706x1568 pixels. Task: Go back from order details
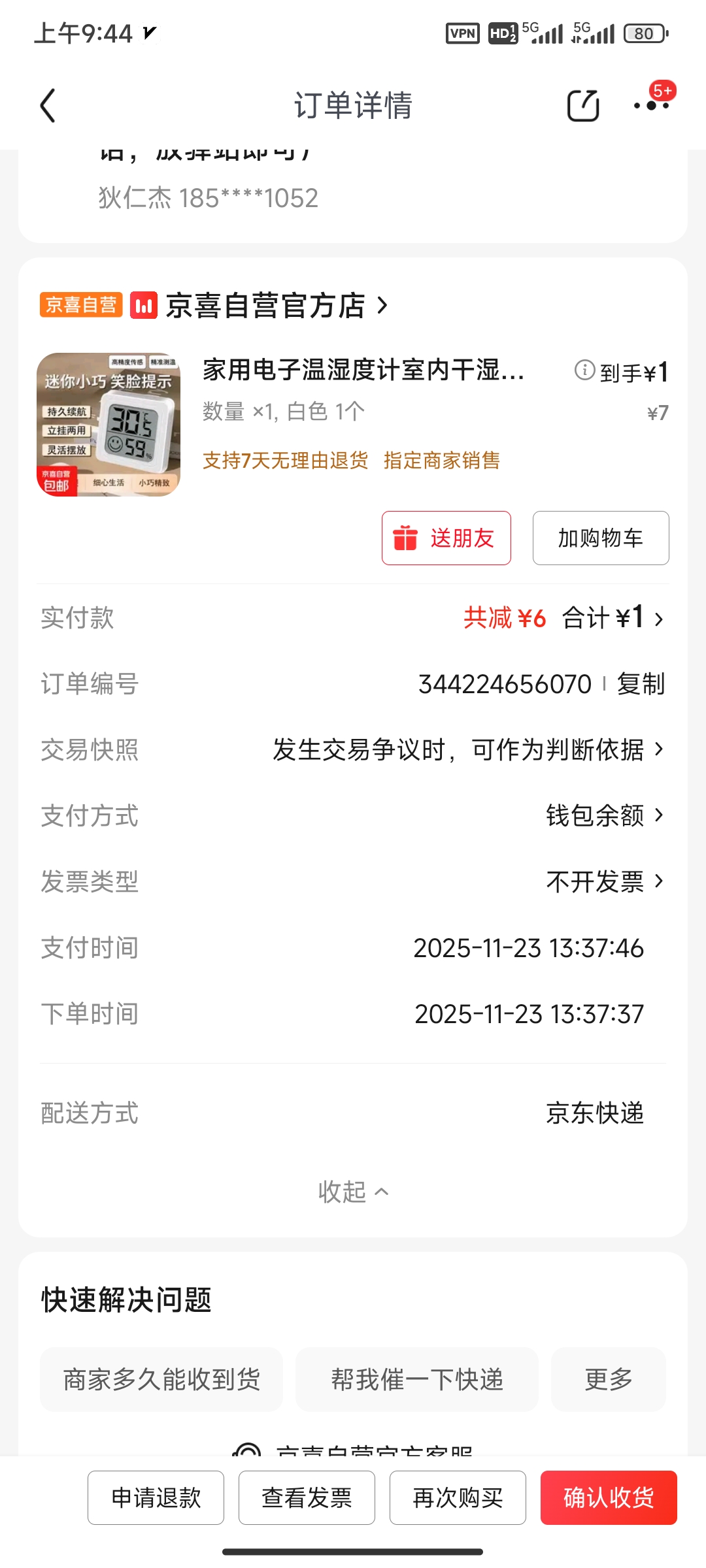48,106
